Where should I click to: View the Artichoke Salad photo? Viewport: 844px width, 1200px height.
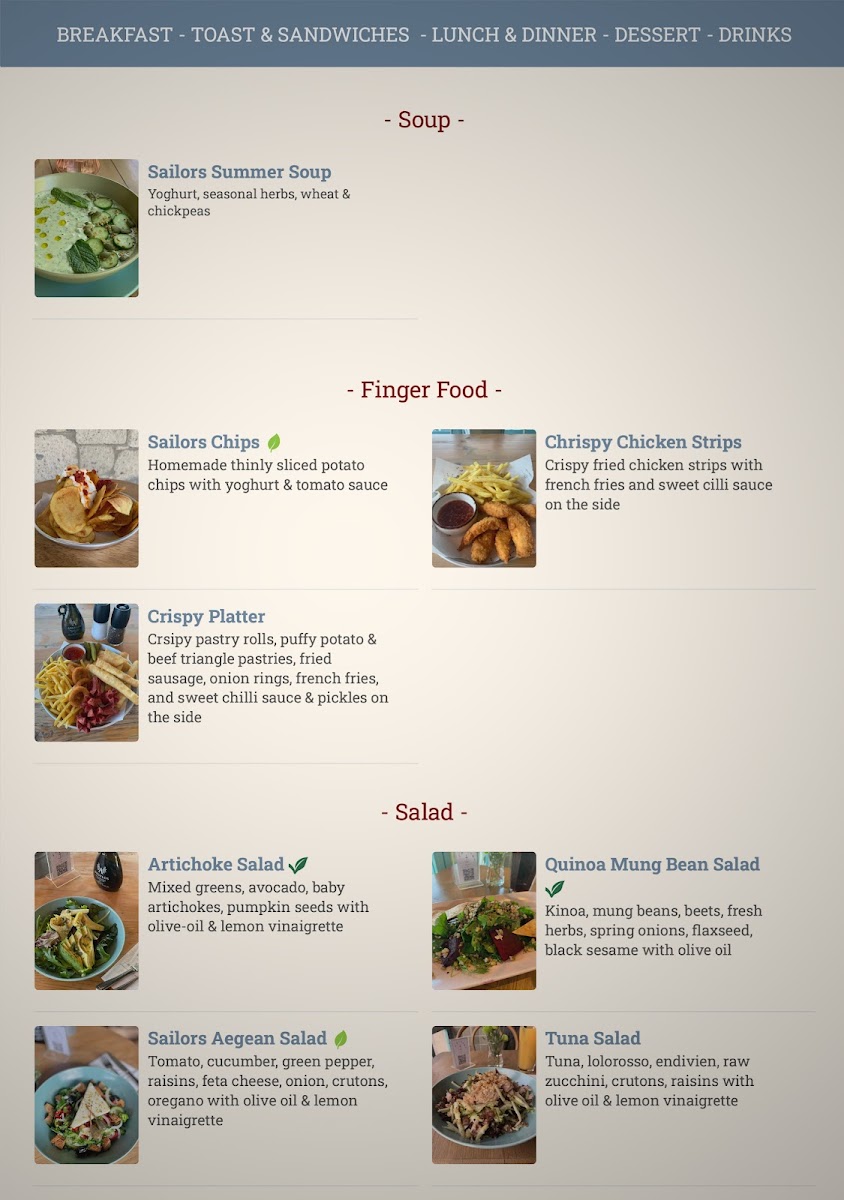point(87,921)
